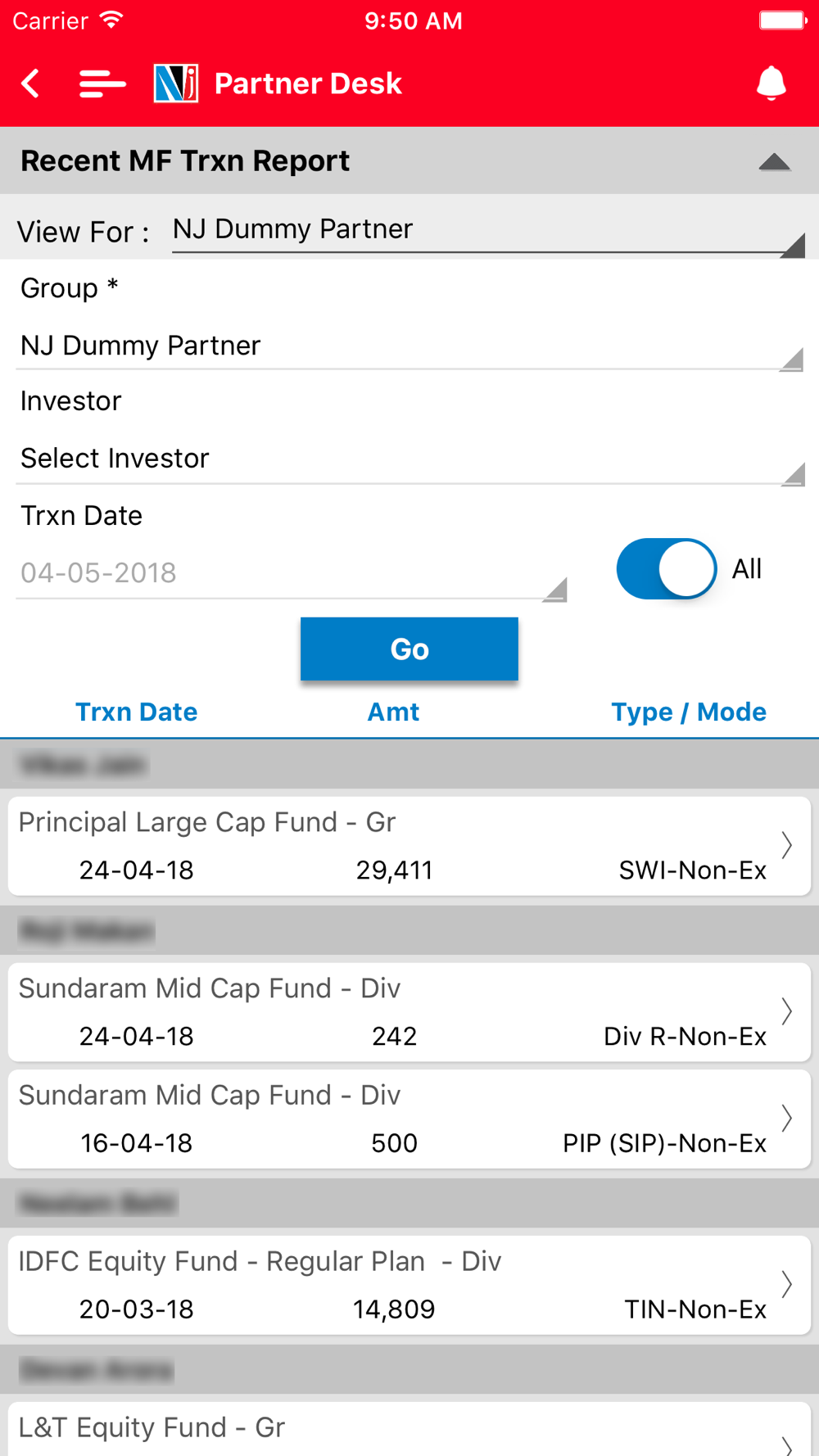This screenshot has width=819, height=1456.
Task: Open the side menu drawer
Action: click(x=102, y=84)
